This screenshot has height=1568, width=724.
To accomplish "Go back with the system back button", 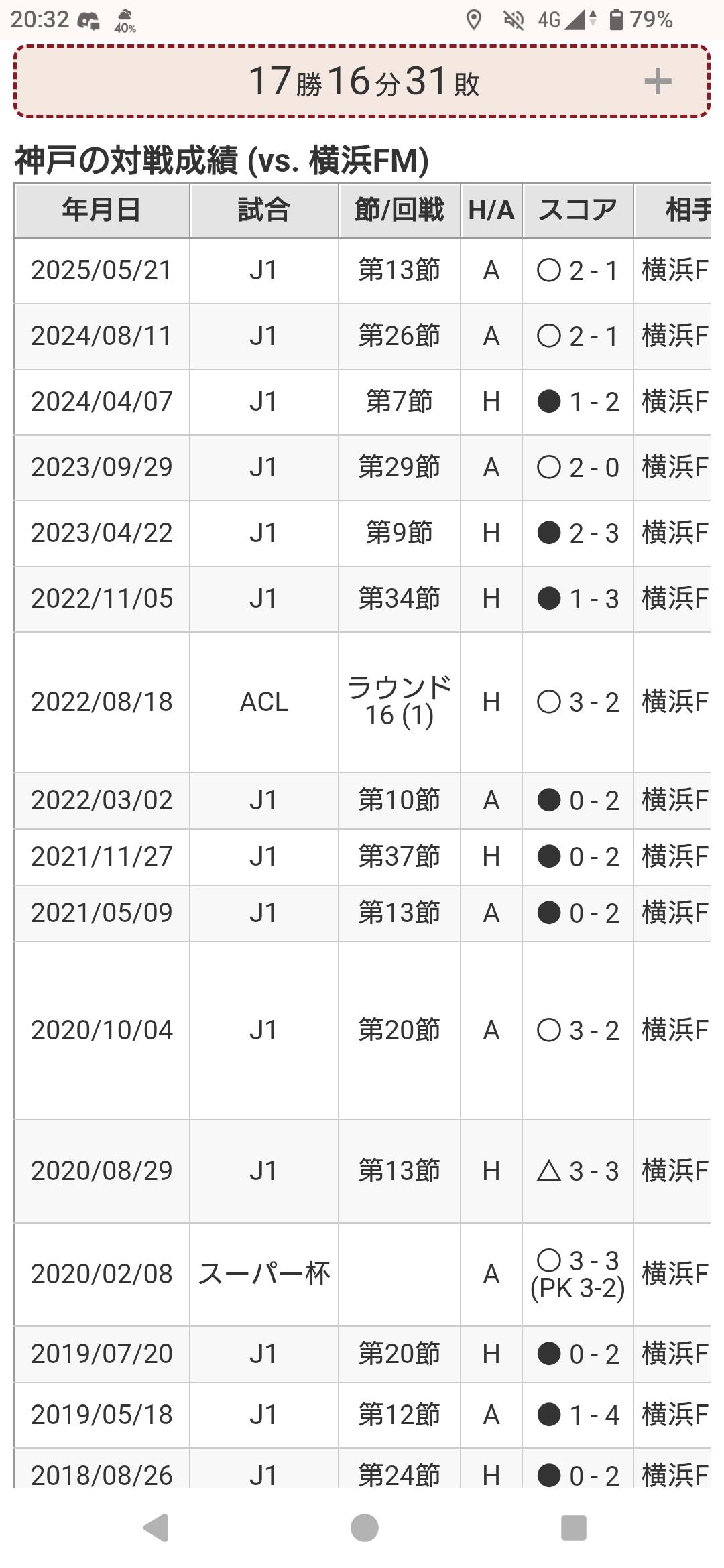I will (x=156, y=1528).
